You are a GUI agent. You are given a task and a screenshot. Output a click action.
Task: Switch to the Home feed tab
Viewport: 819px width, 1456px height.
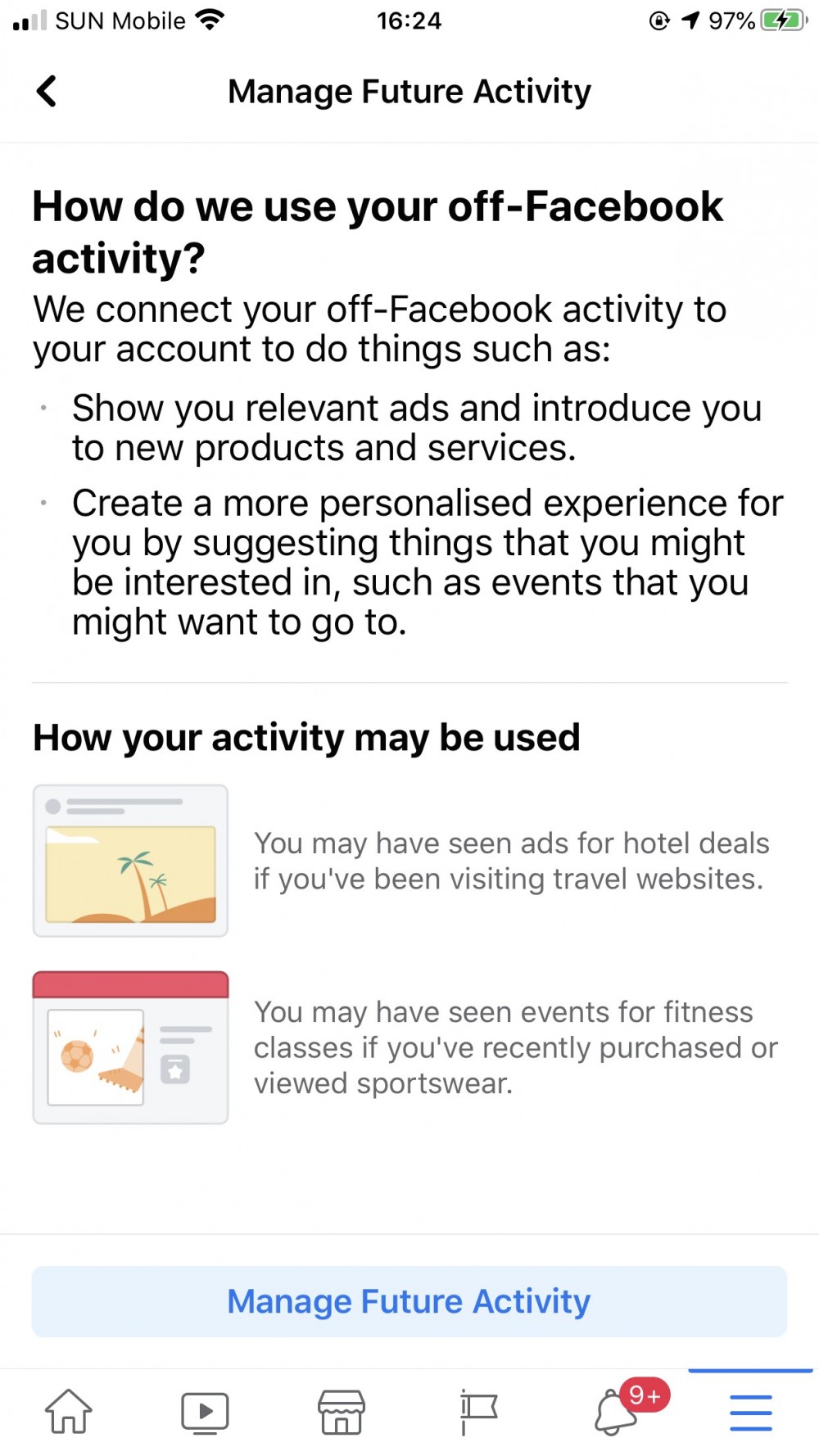coord(68,1412)
